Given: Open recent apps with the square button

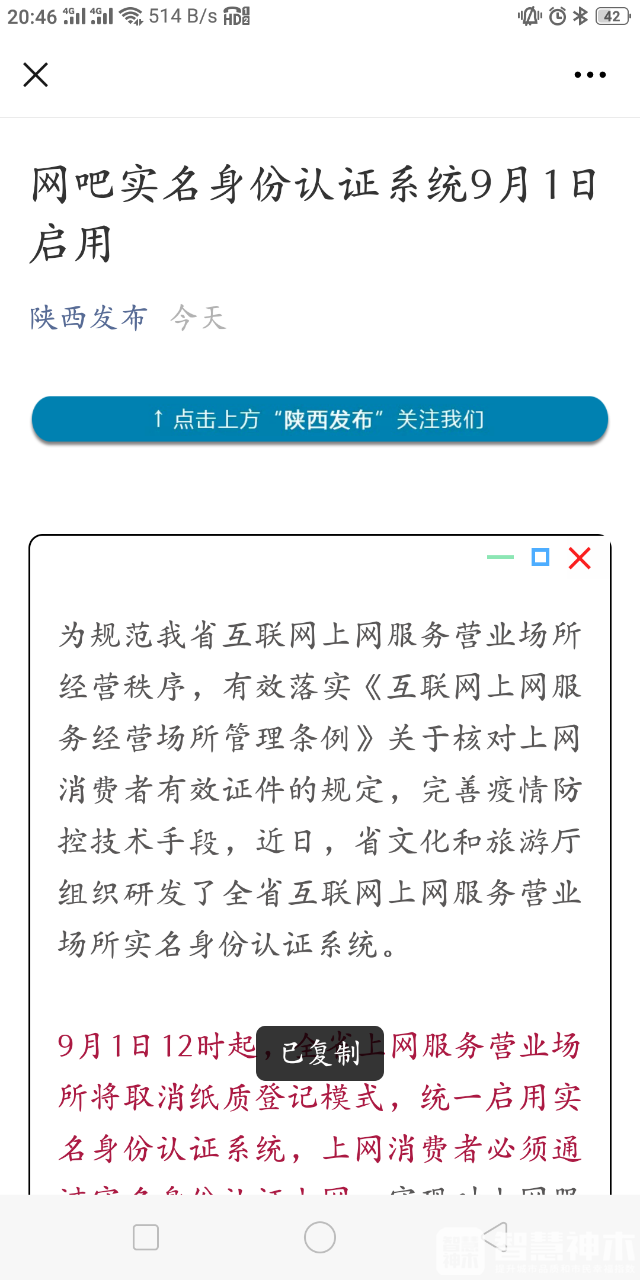Looking at the screenshot, I should coord(146,1237).
